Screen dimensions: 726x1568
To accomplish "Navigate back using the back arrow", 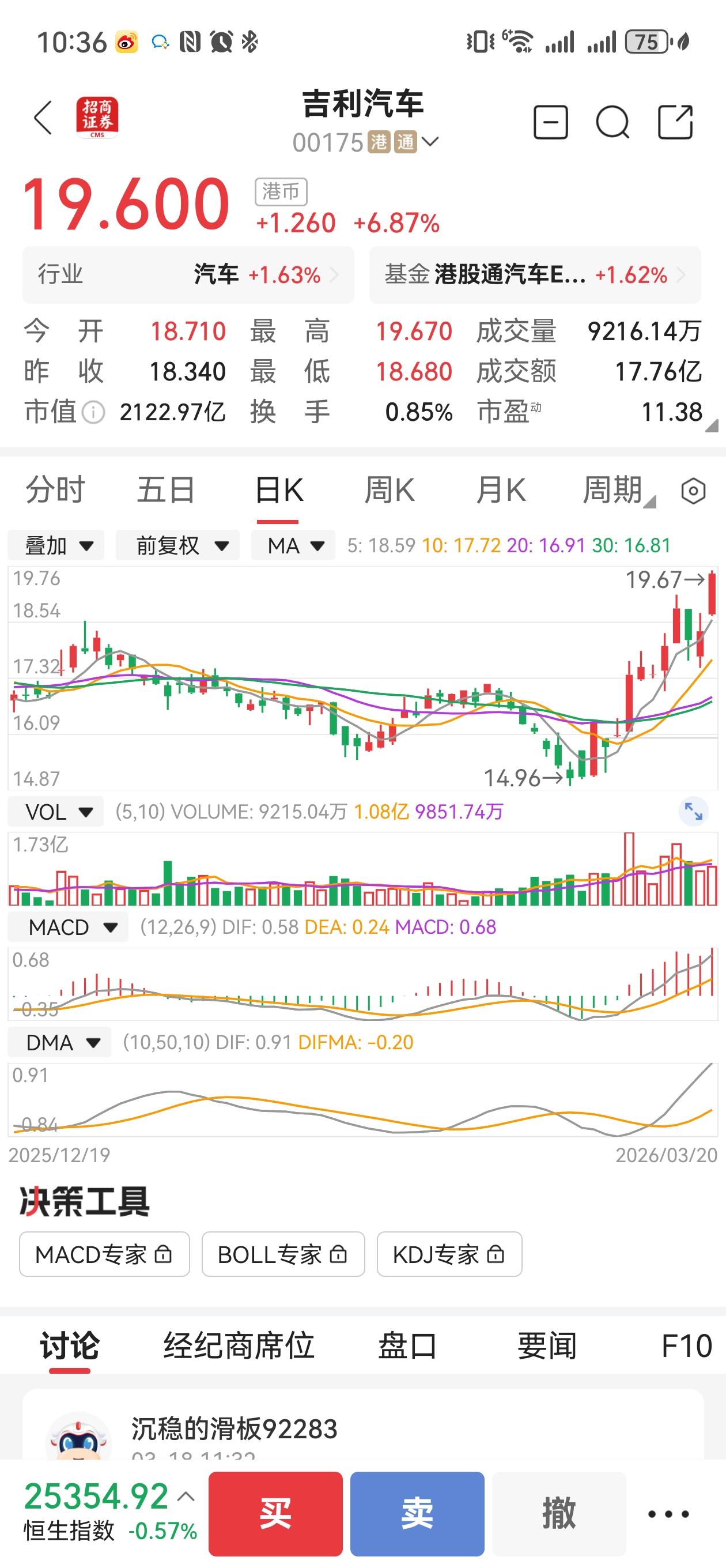I will (43, 117).
